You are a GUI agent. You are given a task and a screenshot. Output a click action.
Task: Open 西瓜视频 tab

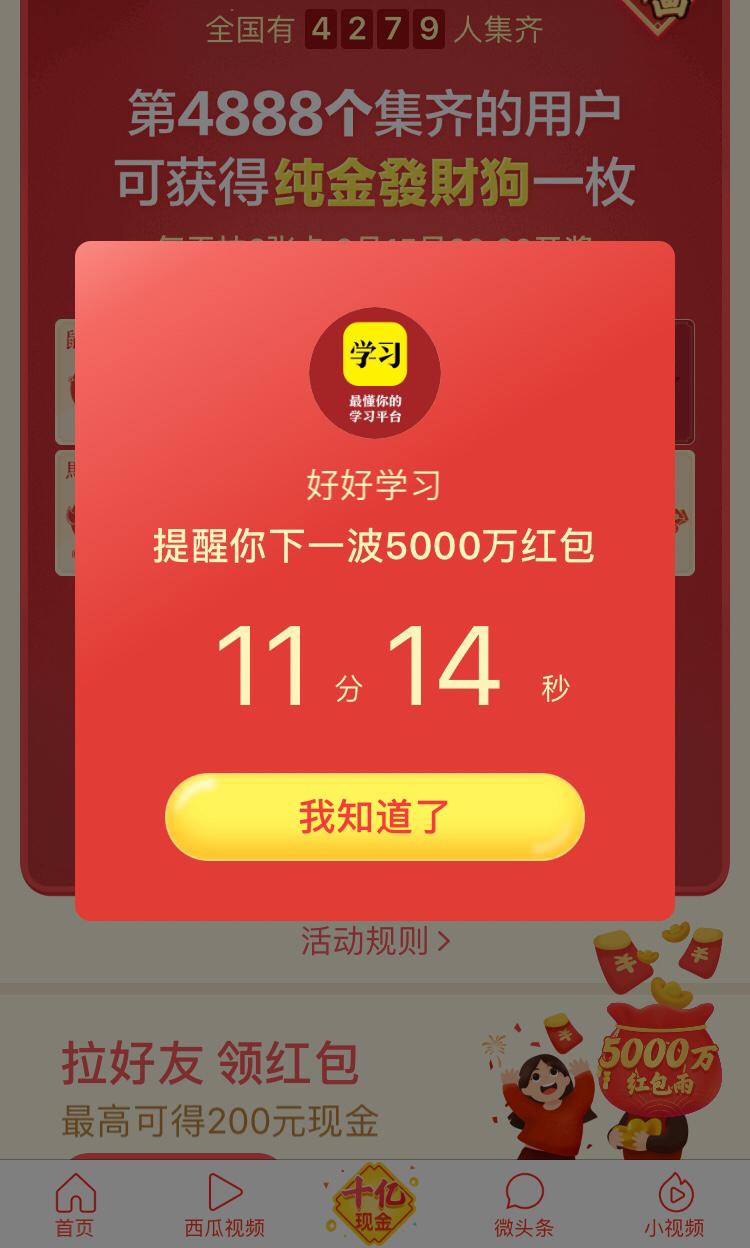click(x=225, y=1205)
